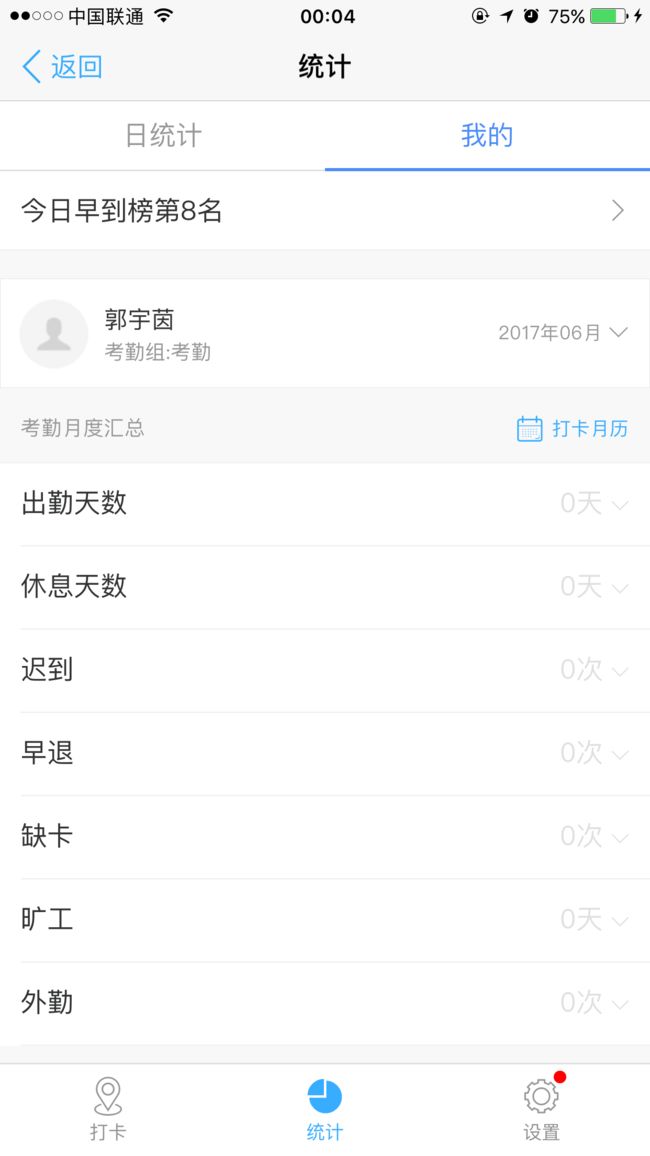
Task: Open the 设置 bottom tab
Action: (542, 1109)
